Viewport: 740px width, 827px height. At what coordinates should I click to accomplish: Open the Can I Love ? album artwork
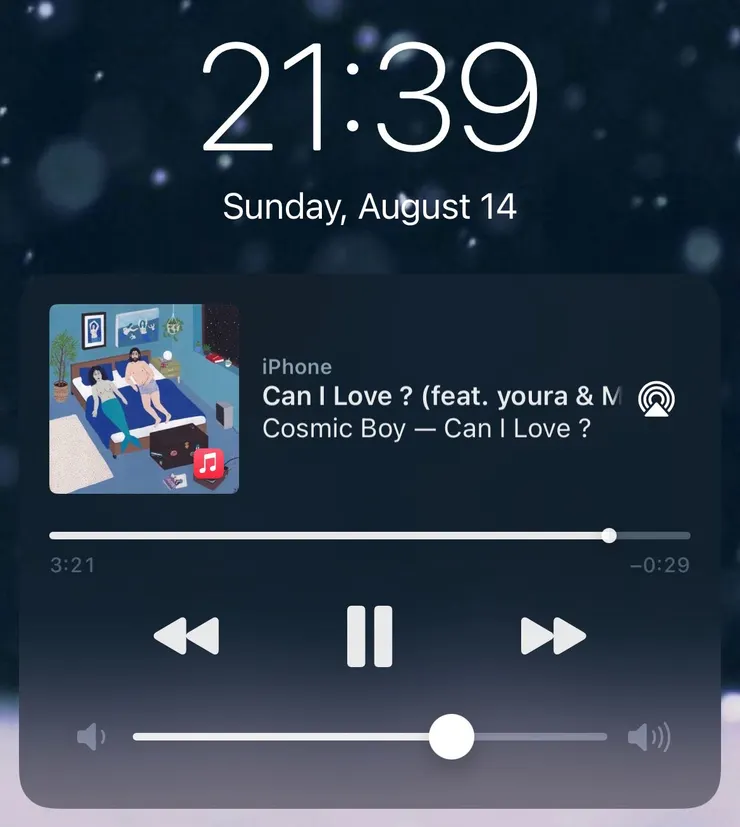144,399
